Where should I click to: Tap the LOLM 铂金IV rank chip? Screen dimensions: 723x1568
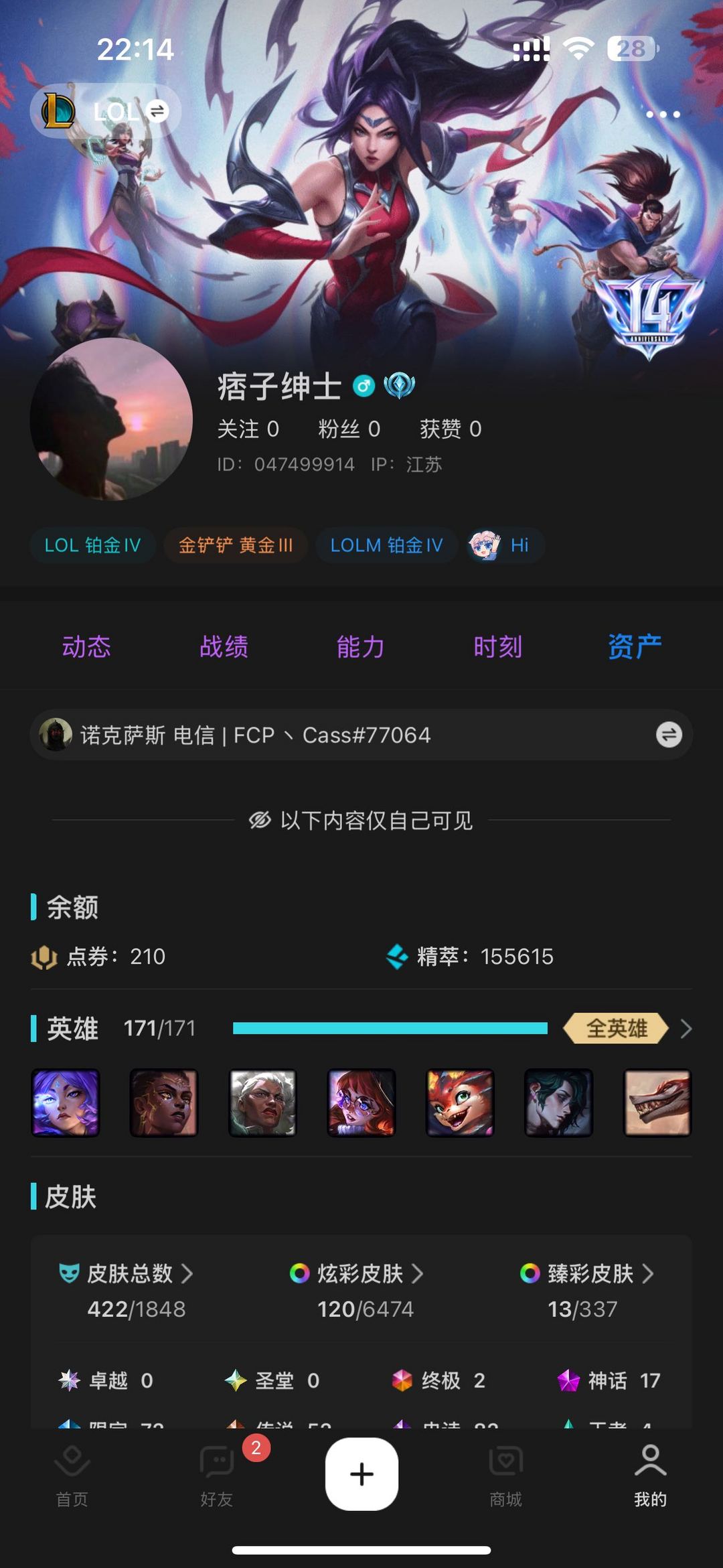tap(386, 545)
